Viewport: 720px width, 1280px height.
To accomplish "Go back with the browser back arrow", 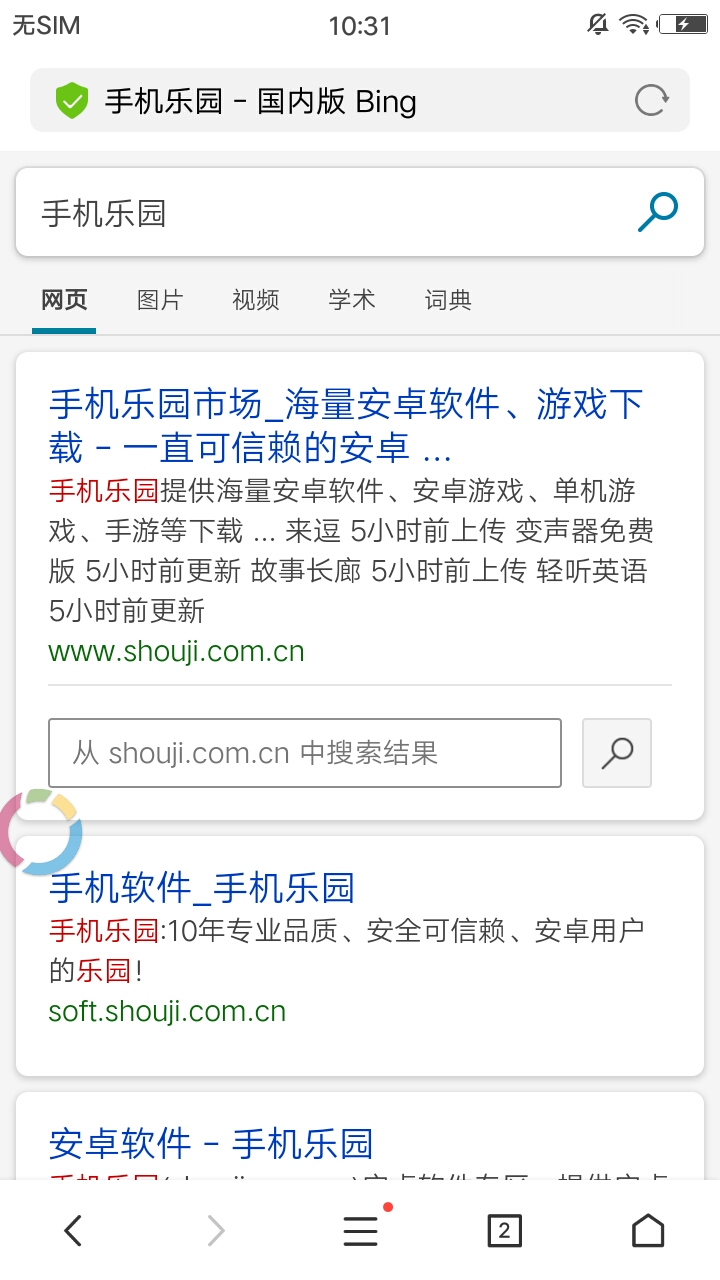I will (x=72, y=1231).
